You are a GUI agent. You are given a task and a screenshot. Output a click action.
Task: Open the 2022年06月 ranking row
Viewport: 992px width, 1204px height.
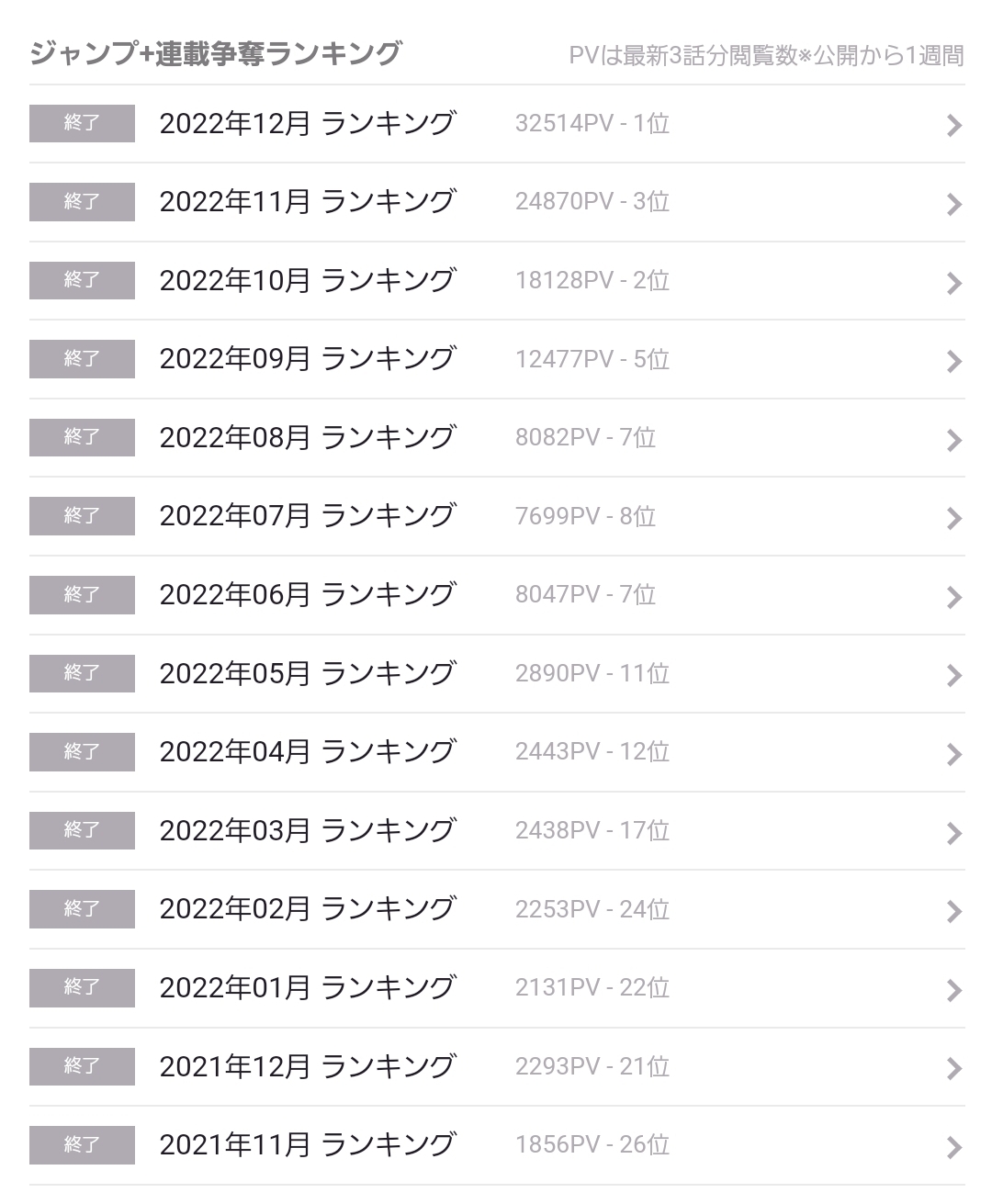tap(497, 596)
